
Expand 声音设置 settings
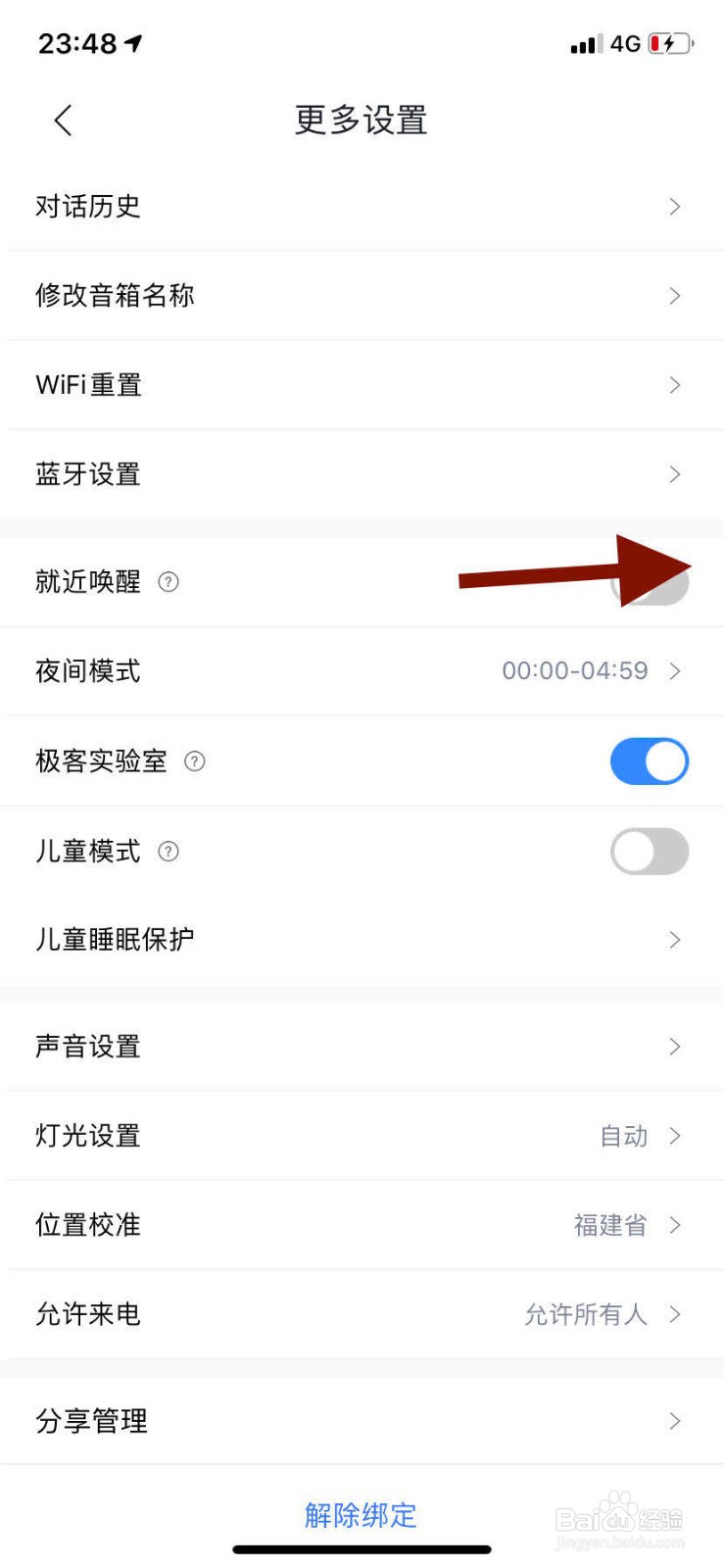362,1047
